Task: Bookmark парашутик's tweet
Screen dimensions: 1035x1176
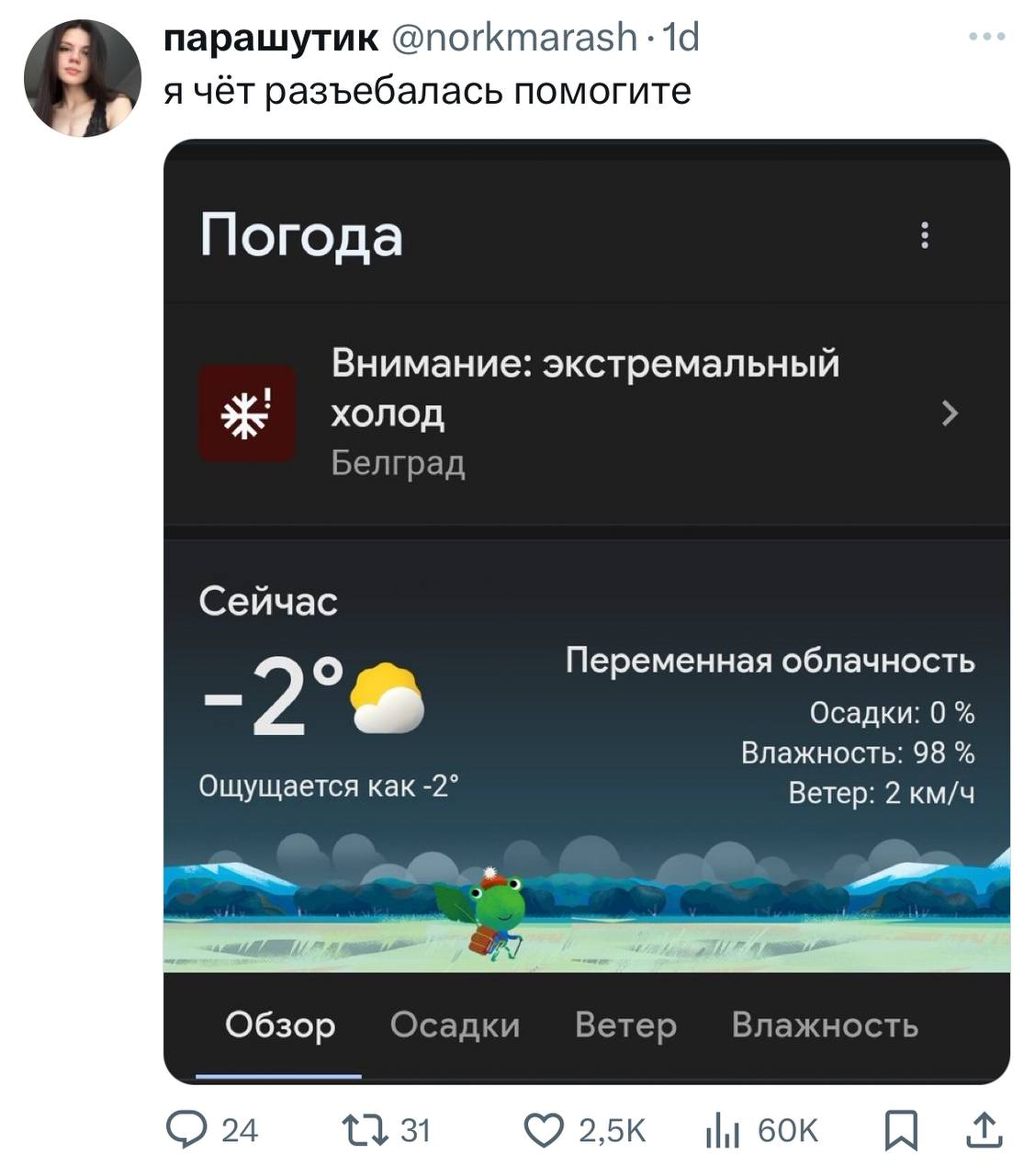Action: (900, 1129)
